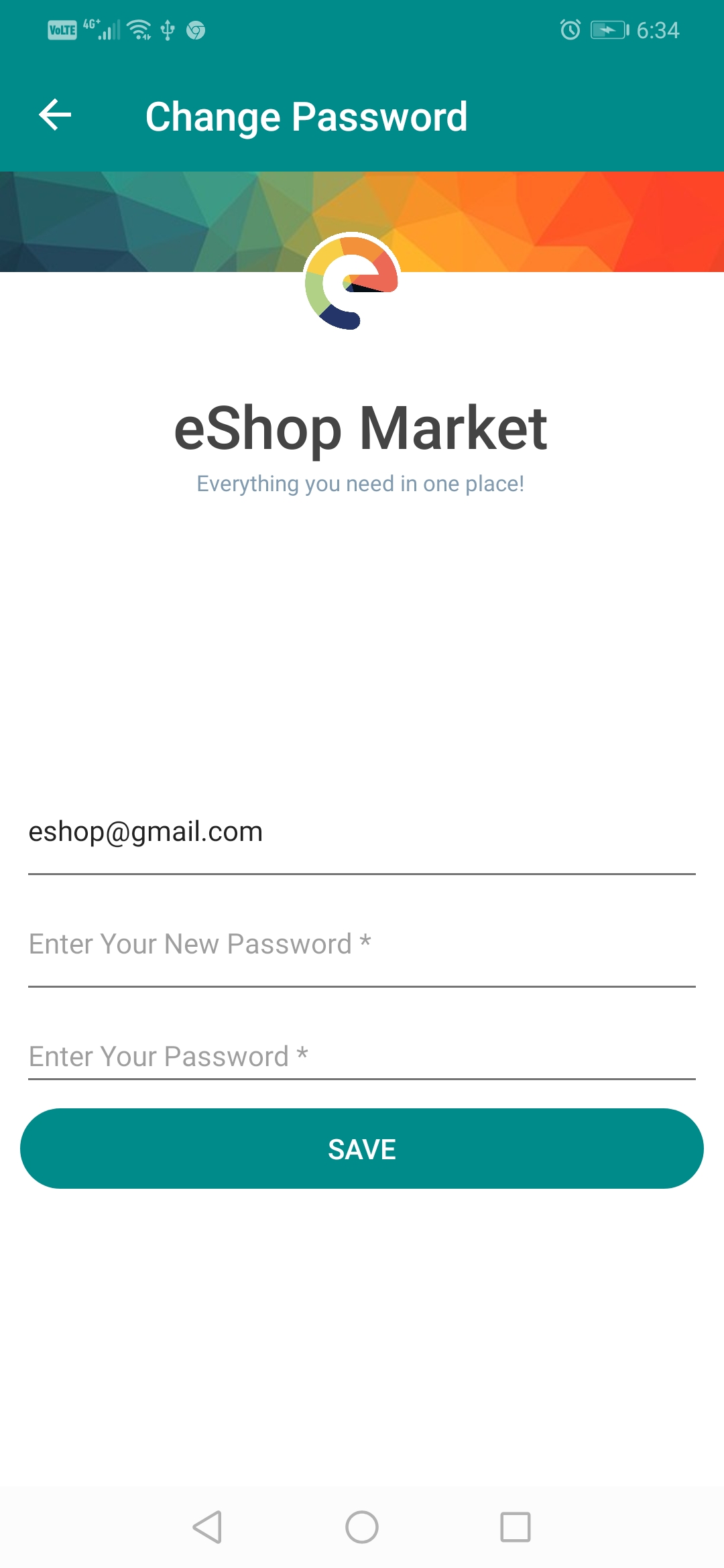Select the Enter Your Password field
The width and height of the screenshot is (724, 1568).
(362, 1056)
